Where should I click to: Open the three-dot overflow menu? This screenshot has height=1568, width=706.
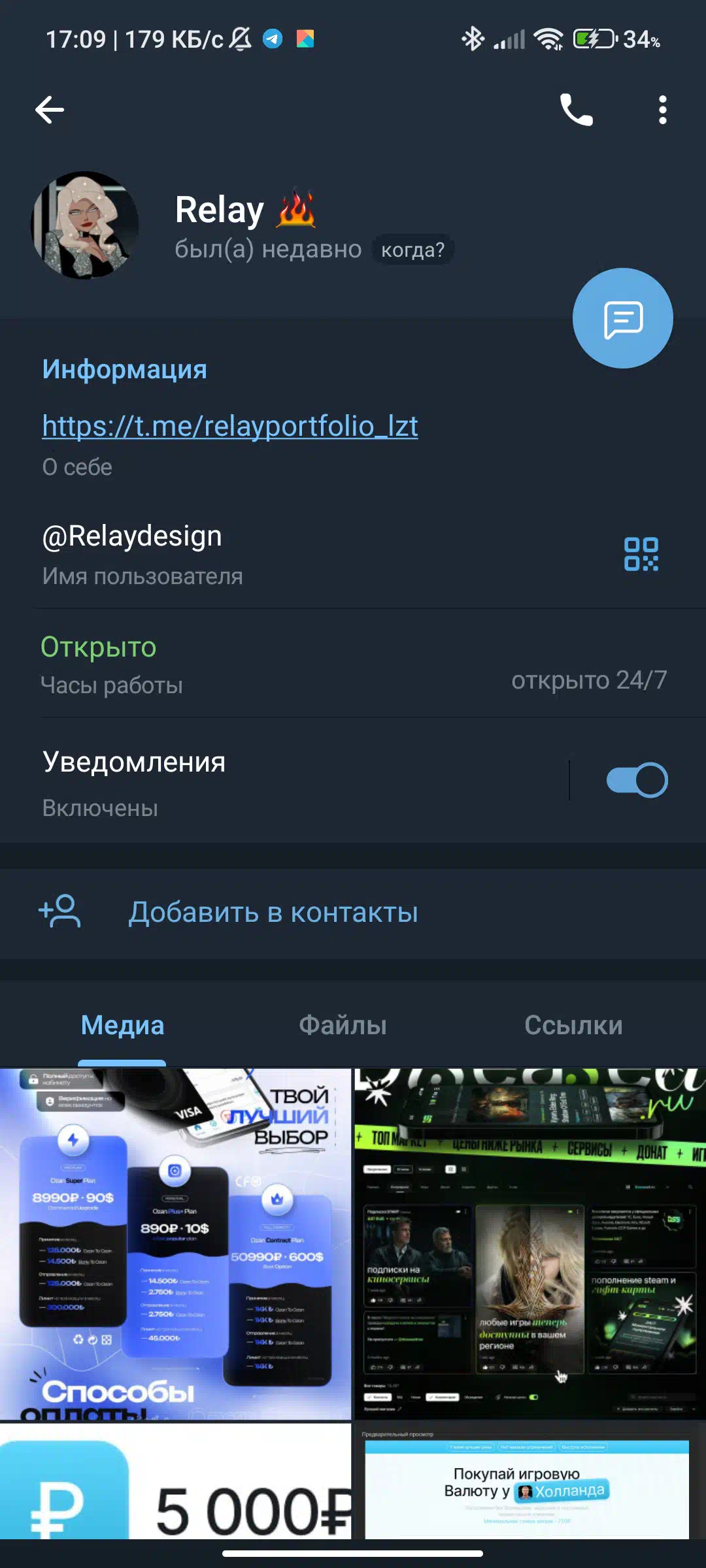pyautogui.click(x=663, y=110)
